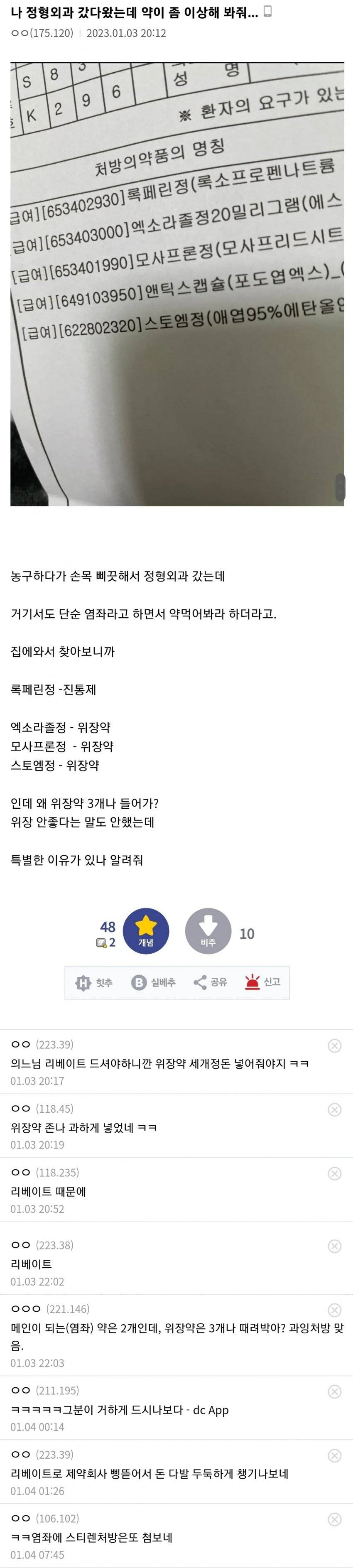
Task: Upvote the post with the 개념 star button
Action: (x=146, y=931)
